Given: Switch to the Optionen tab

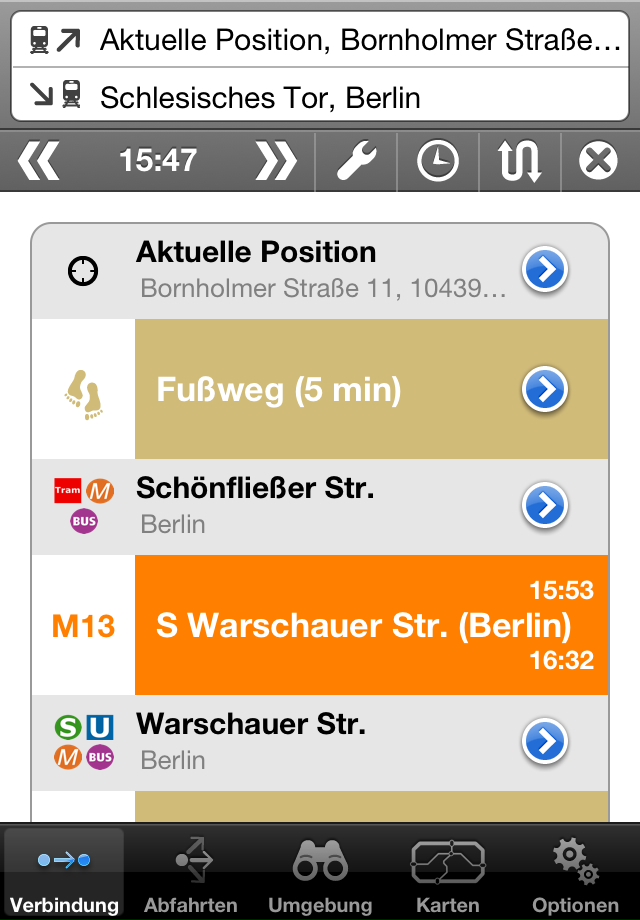Looking at the screenshot, I should tap(576, 872).
